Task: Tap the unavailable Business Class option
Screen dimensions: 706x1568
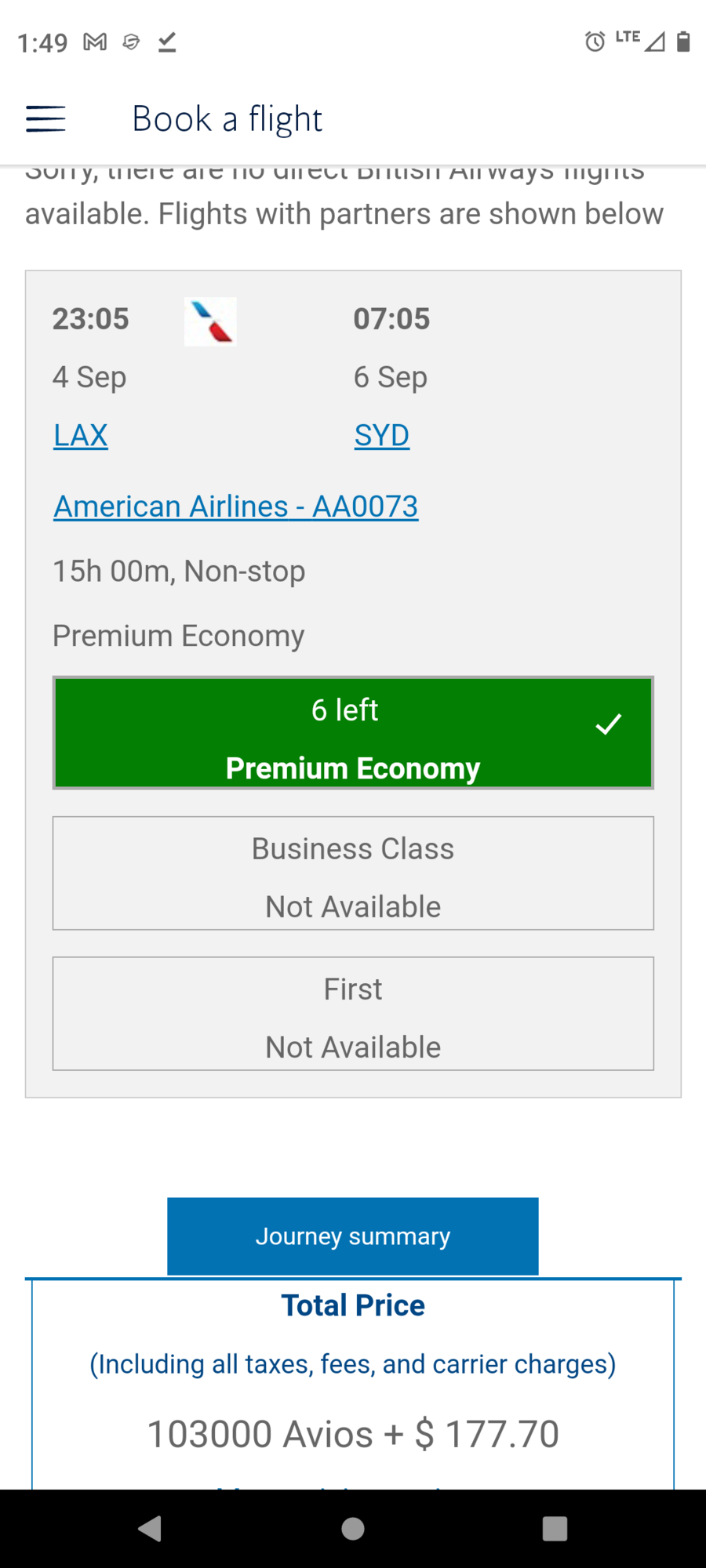Action: click(352, 873)
